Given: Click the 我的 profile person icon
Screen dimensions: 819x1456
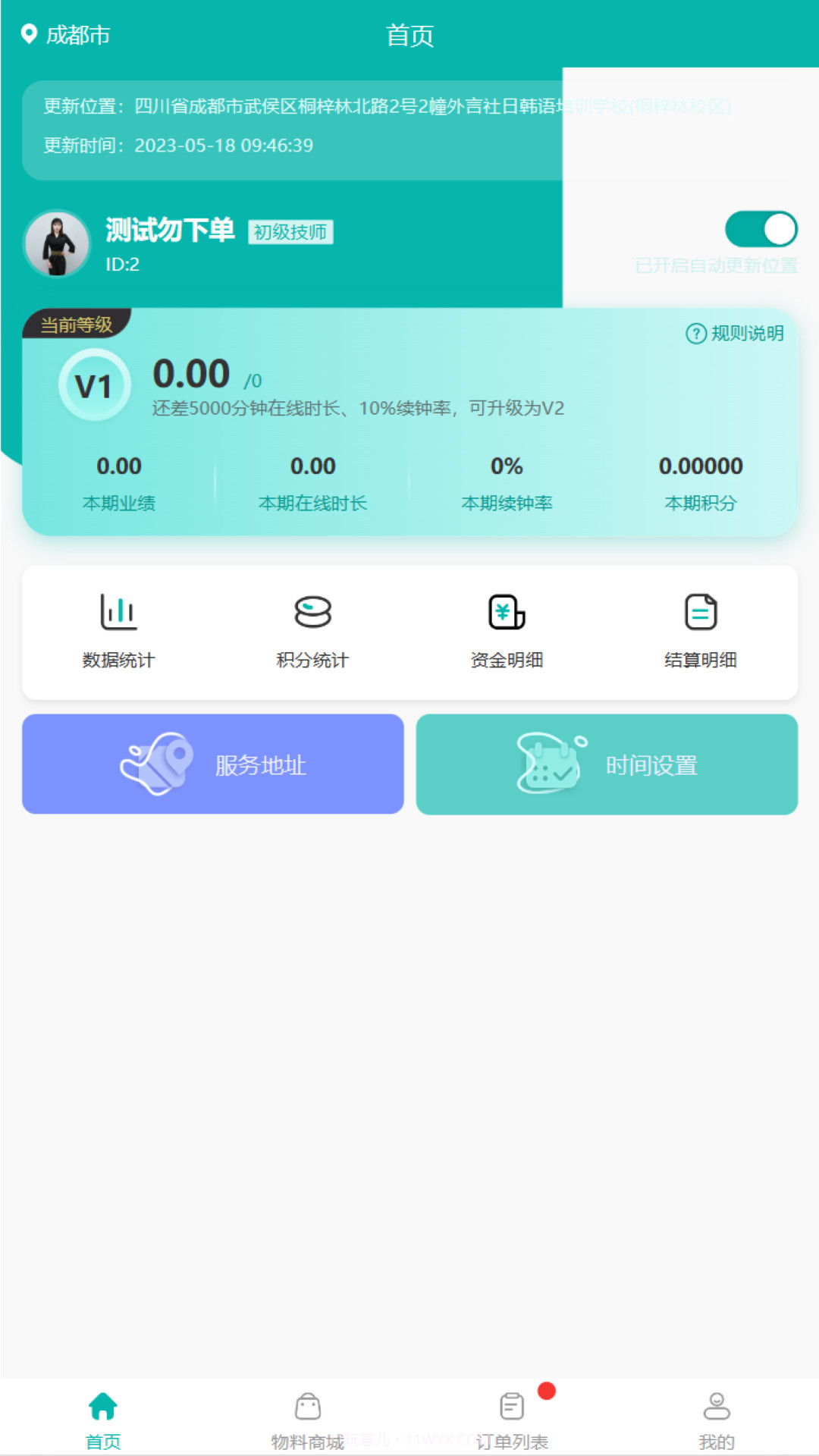Looking at the screenshot, I should 716,1406.
